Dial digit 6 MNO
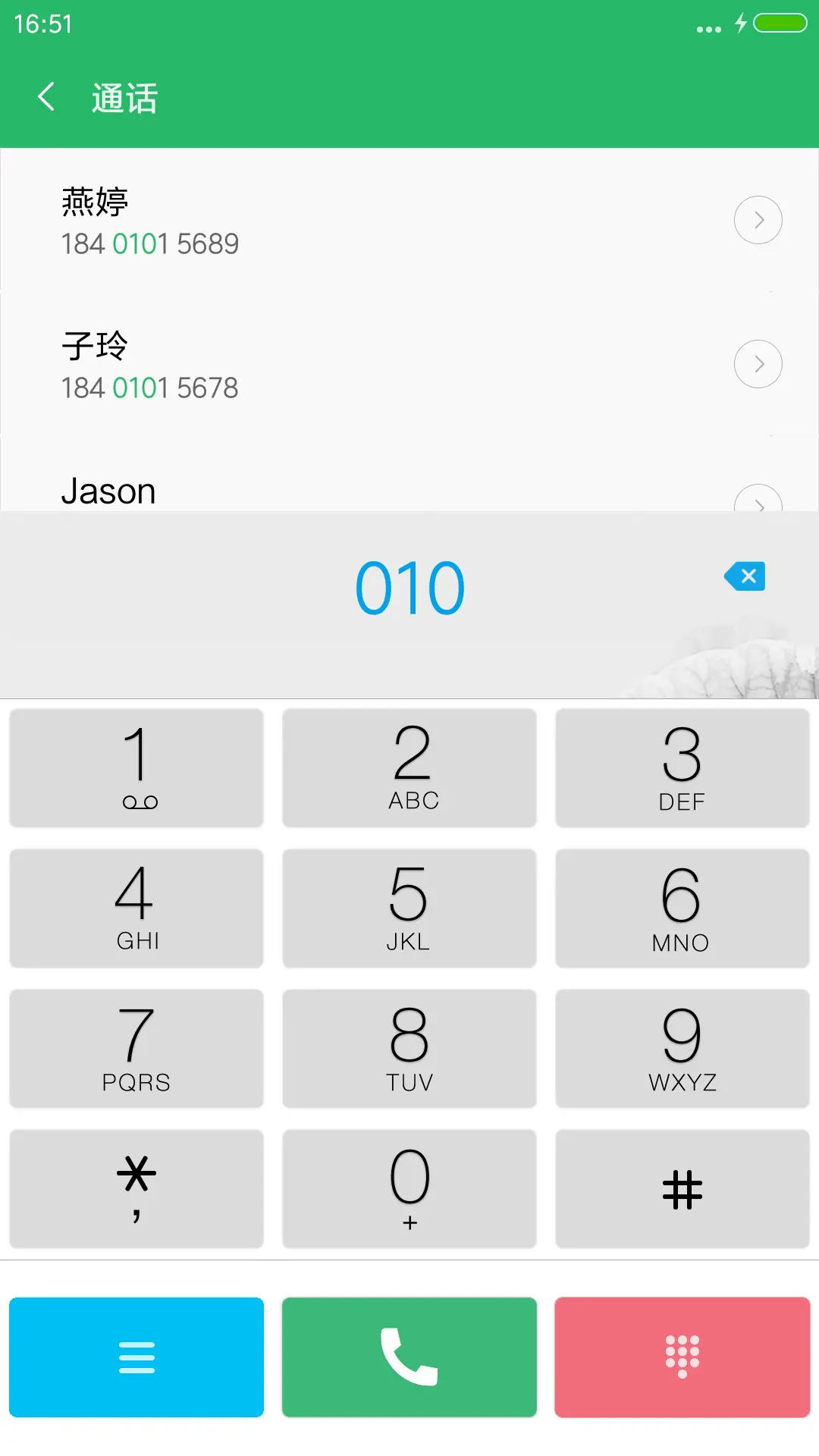Screen dimensions: 819x1456 (682, 908)
